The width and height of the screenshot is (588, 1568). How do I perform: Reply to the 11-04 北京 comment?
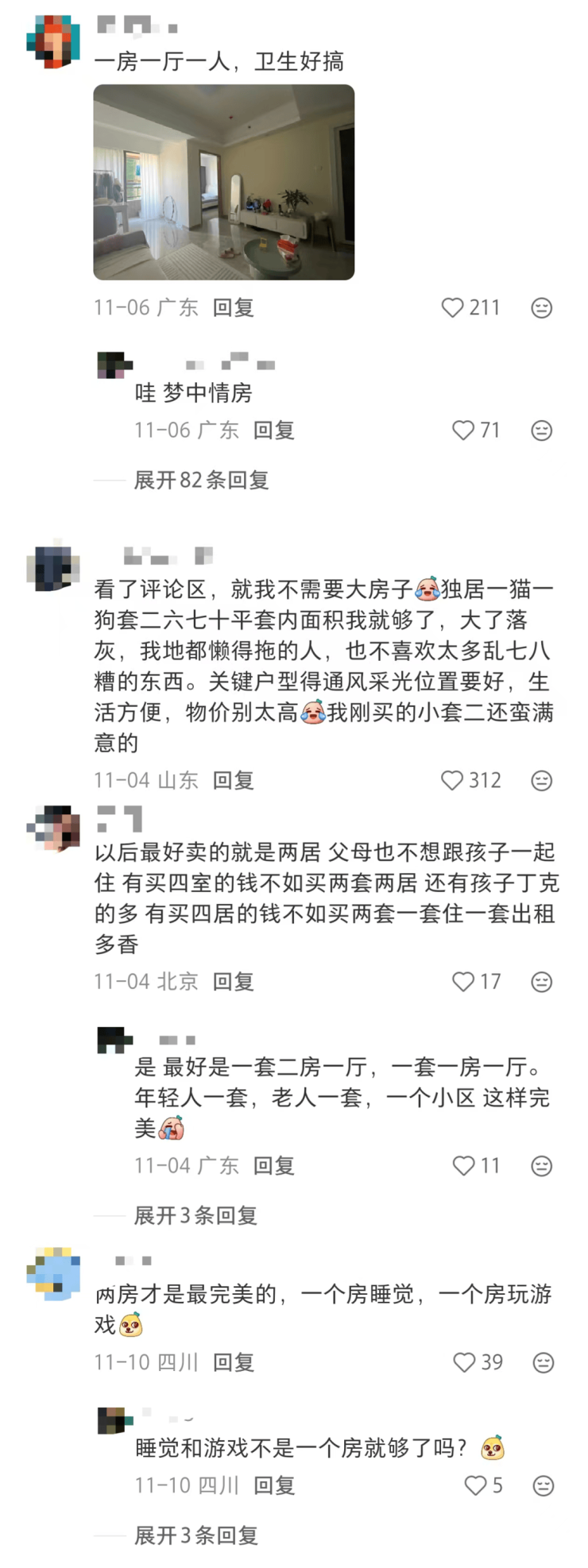coord(233,982)
